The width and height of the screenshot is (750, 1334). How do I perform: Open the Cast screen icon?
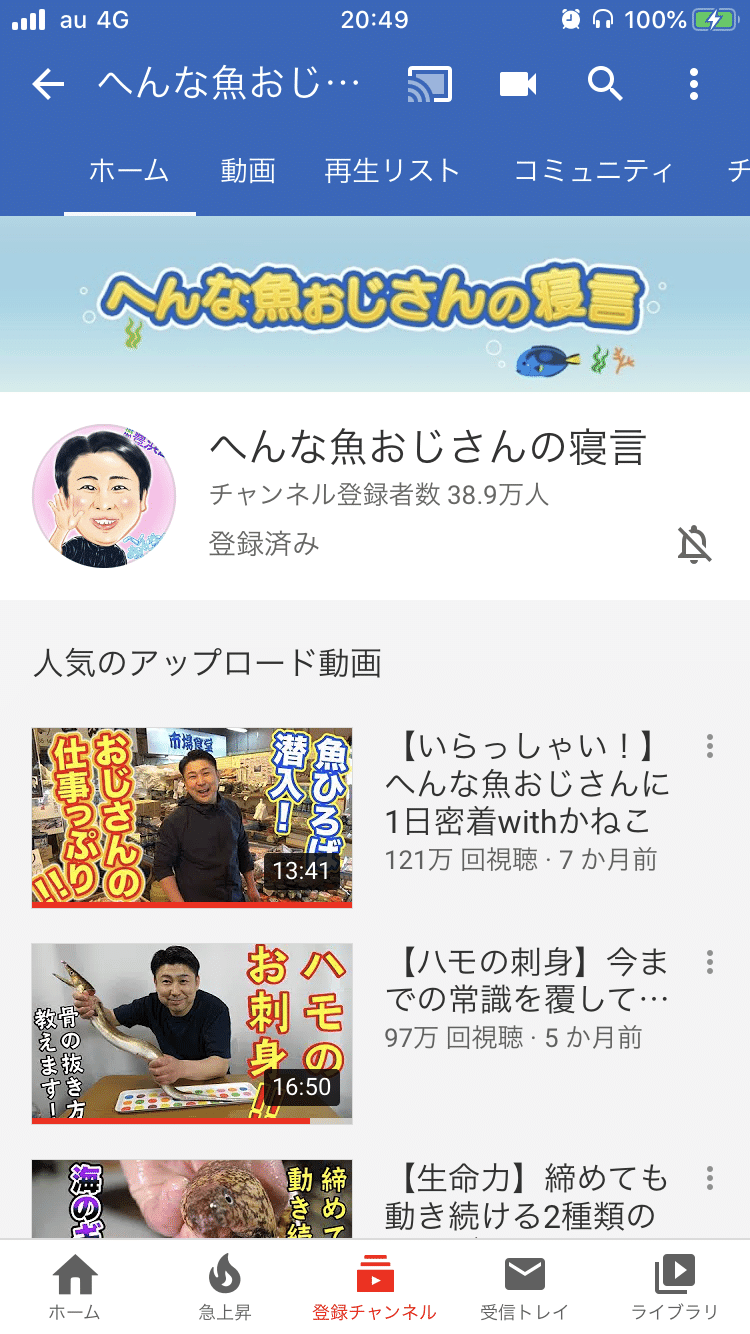(x=427, y=84)
